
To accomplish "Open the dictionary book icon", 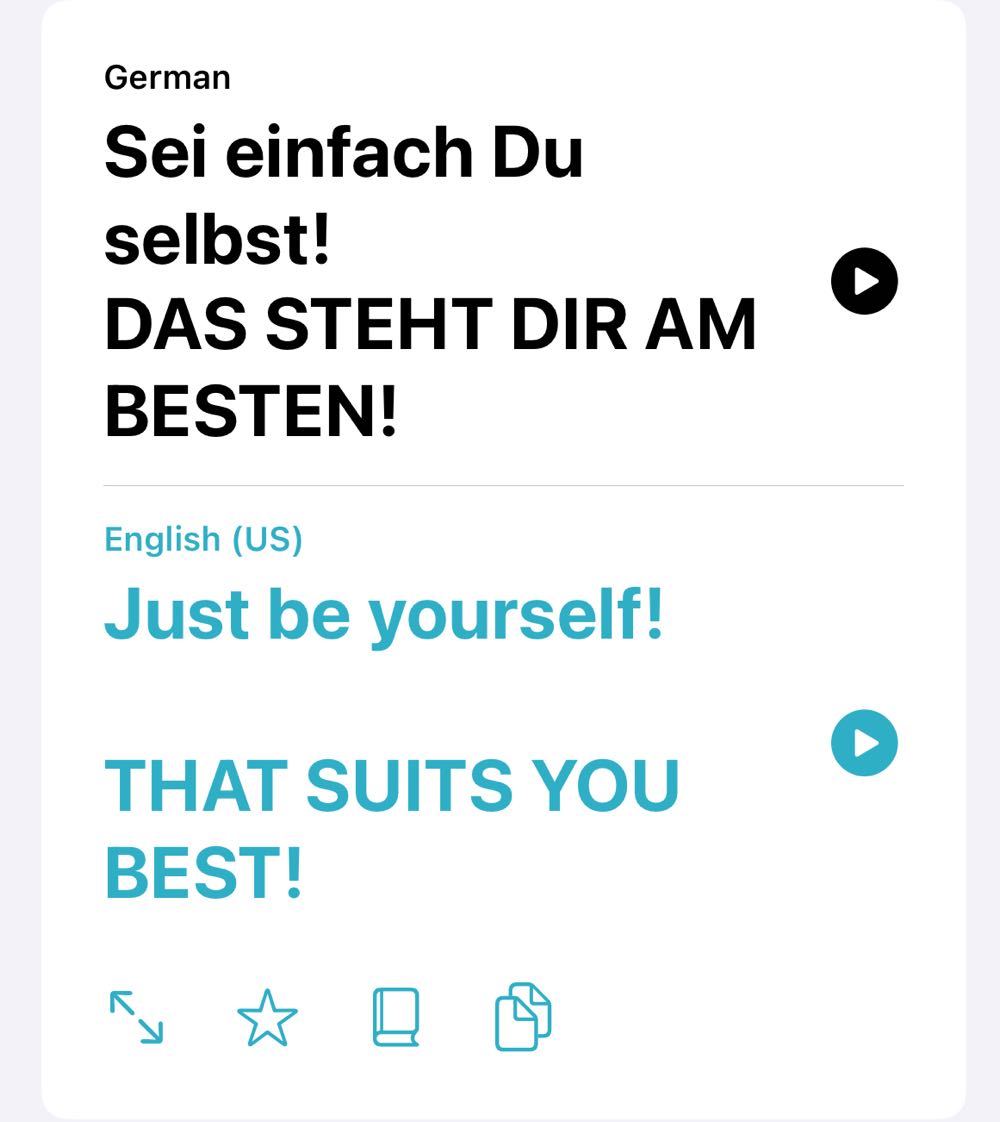I will [x=396, y=1017].
